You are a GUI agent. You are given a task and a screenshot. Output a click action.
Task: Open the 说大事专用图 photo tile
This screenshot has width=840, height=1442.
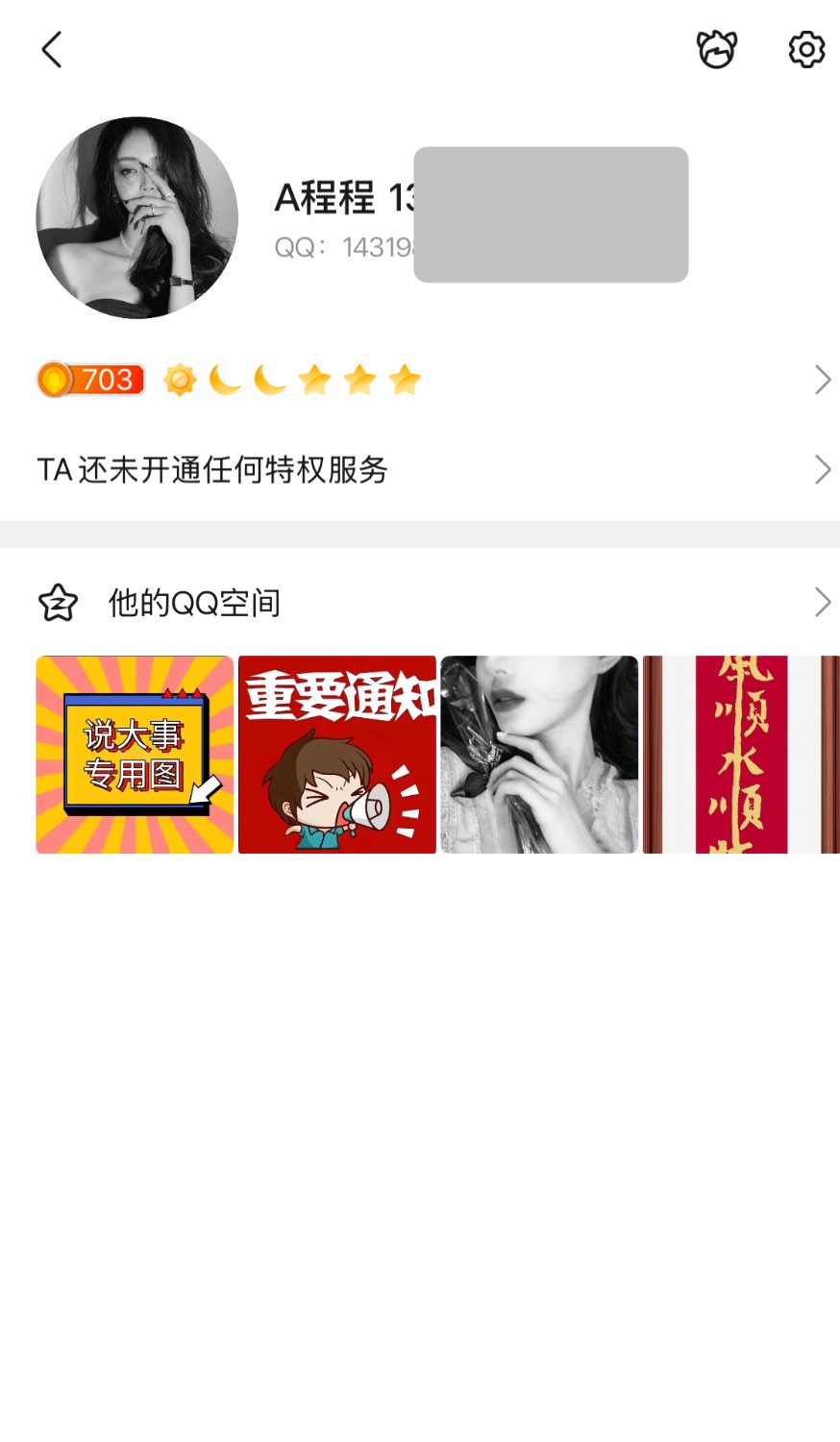(x=135, y=755)
